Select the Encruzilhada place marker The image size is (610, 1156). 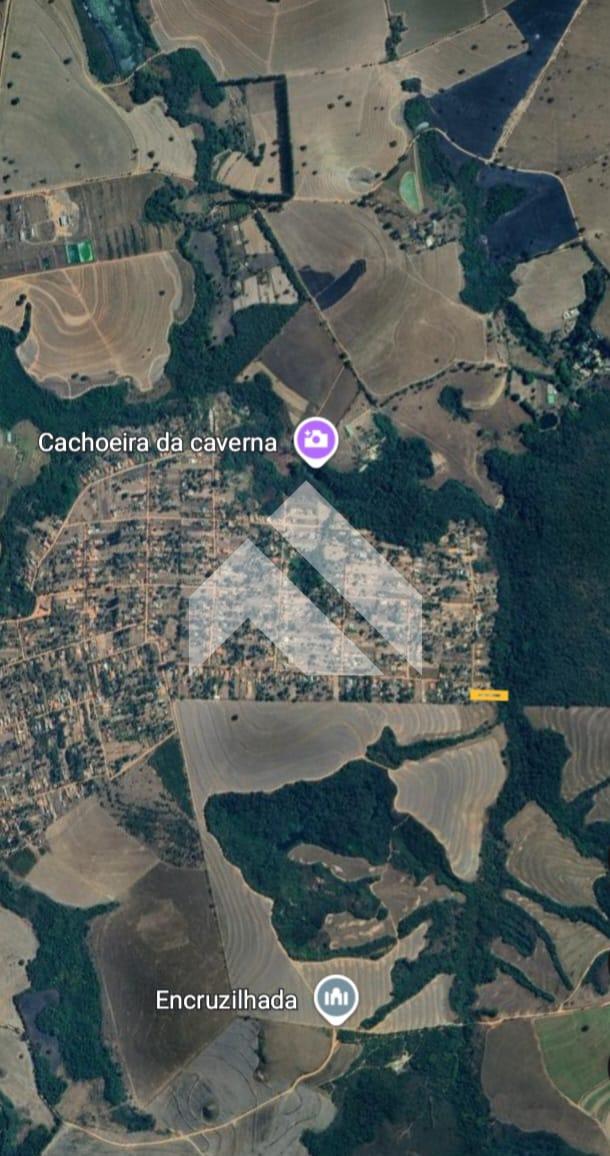click(336, 999)
